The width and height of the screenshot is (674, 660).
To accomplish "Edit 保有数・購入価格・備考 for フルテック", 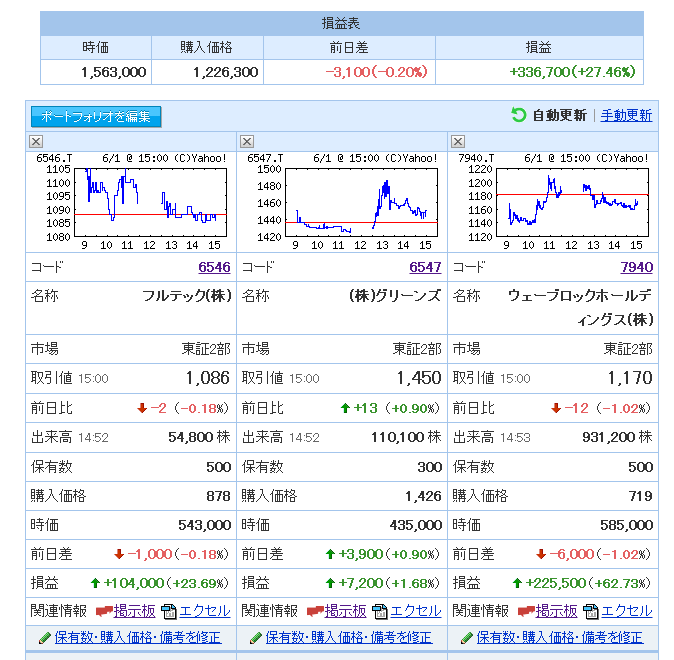I will (137, 637).
